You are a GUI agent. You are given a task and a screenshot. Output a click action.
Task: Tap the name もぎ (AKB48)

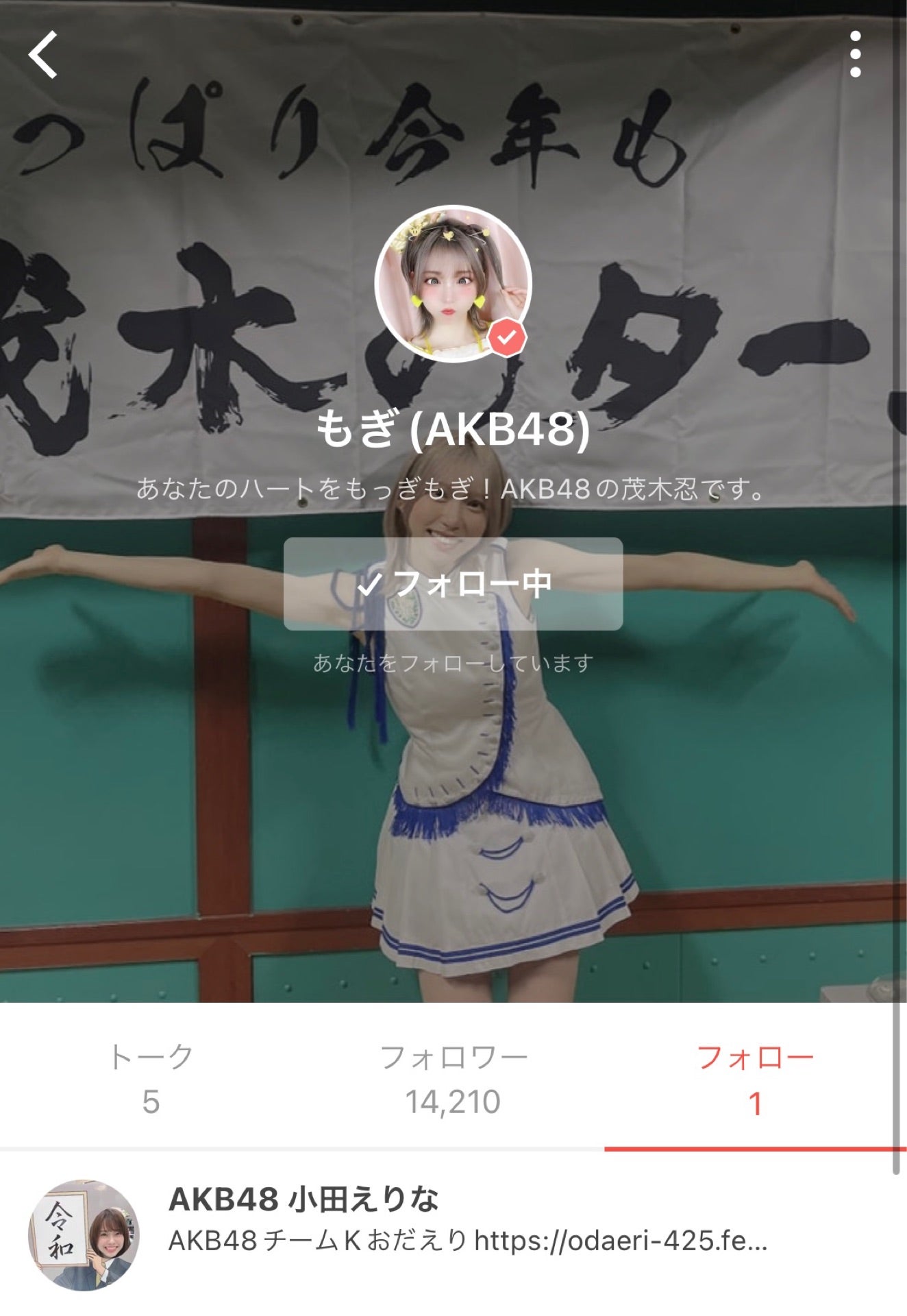tap(453, 432)
